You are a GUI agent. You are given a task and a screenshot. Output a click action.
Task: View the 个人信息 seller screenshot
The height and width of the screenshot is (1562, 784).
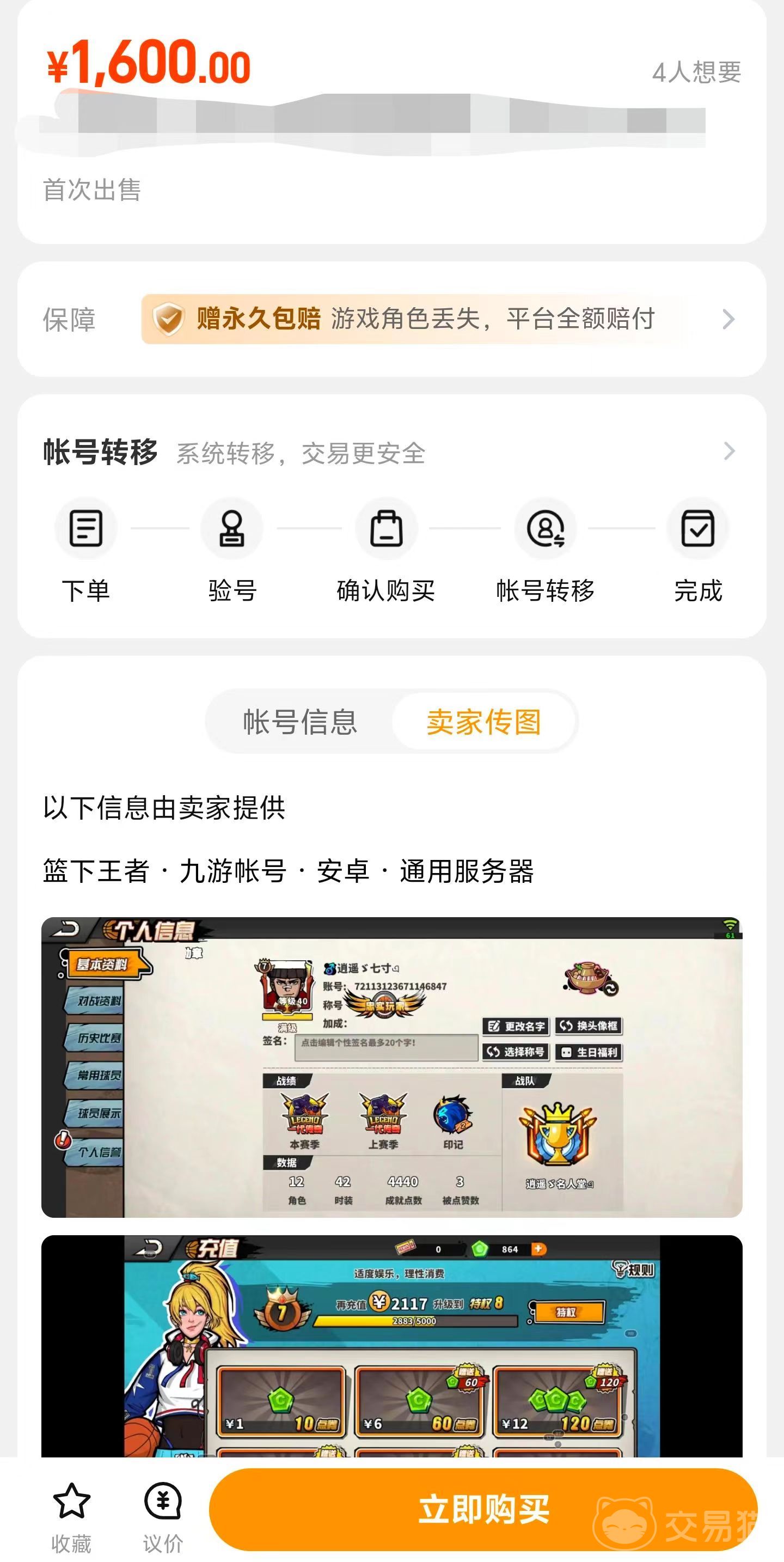coord(391,1066)
